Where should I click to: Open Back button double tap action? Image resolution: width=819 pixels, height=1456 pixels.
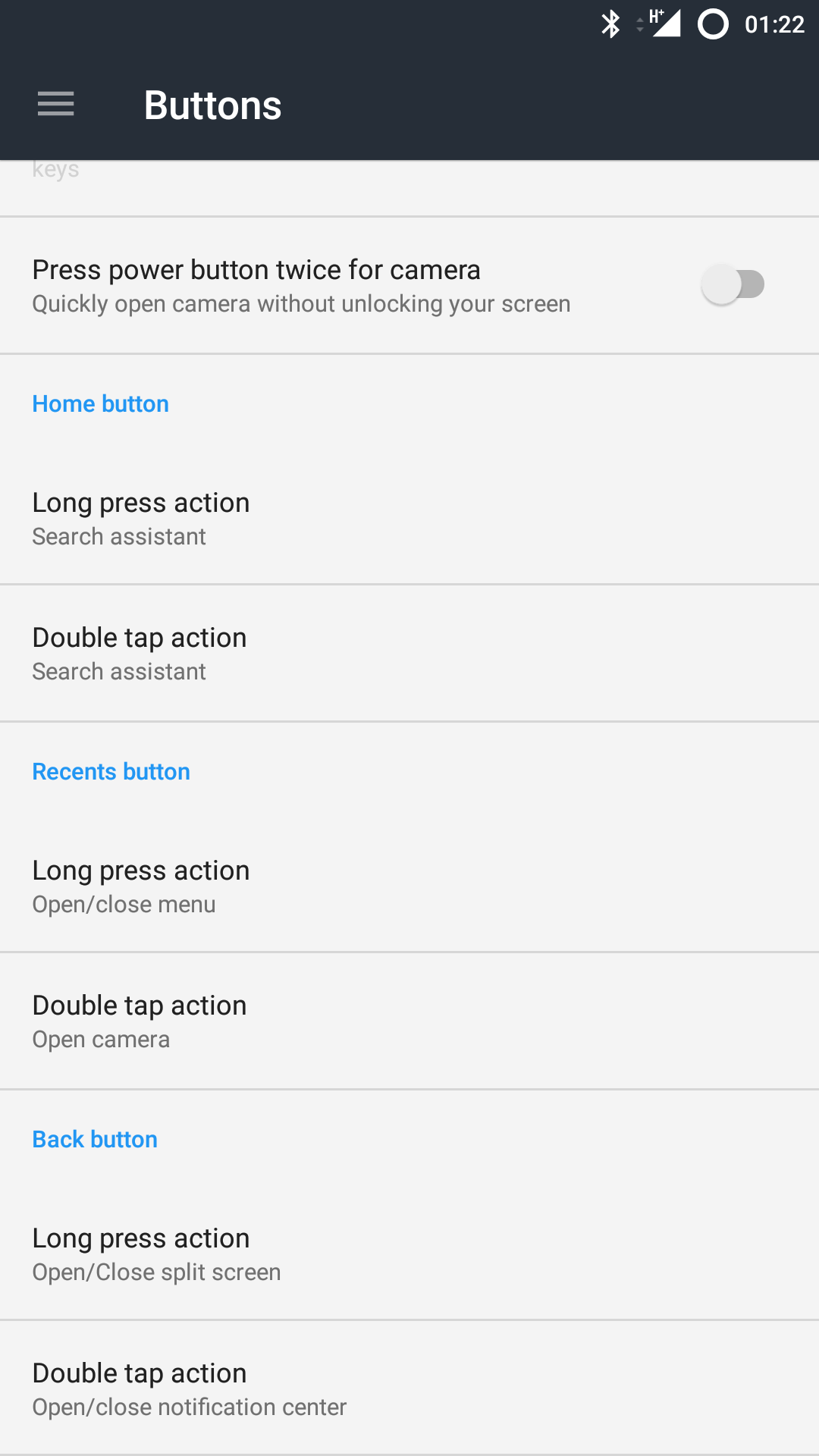[409, 1389]
